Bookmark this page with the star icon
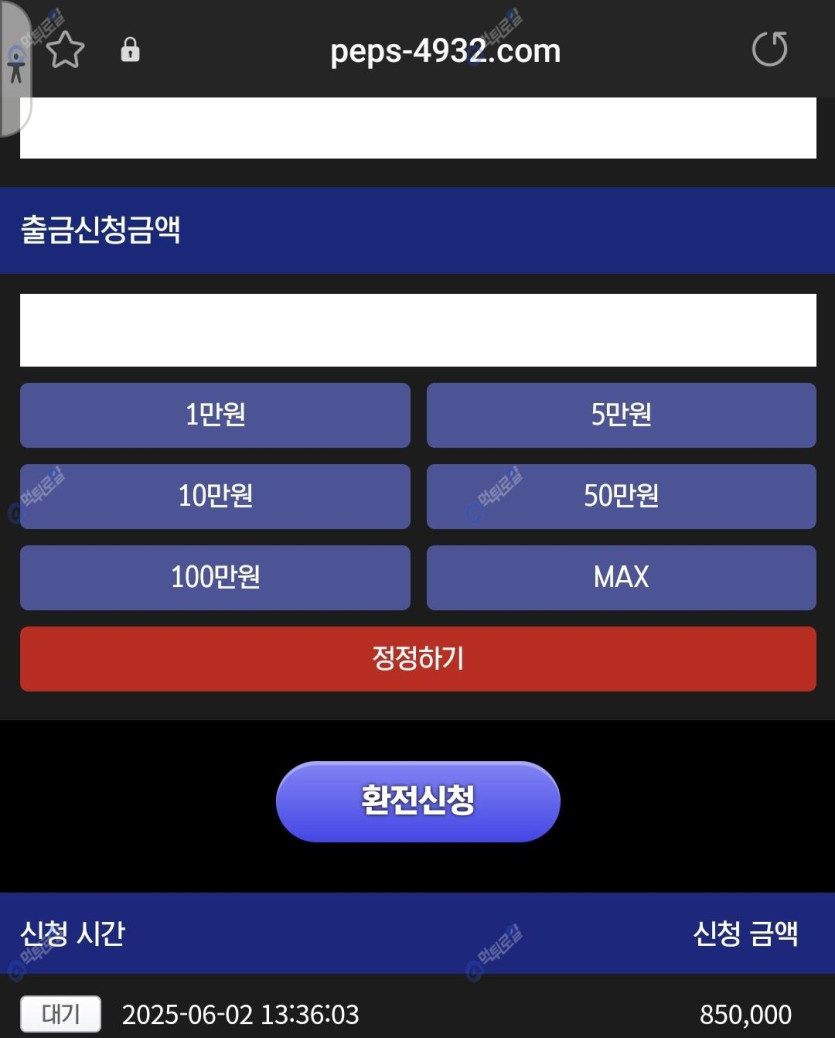Image resolution: width=835 pixels, height=1038 pixels. click(65, 50)
